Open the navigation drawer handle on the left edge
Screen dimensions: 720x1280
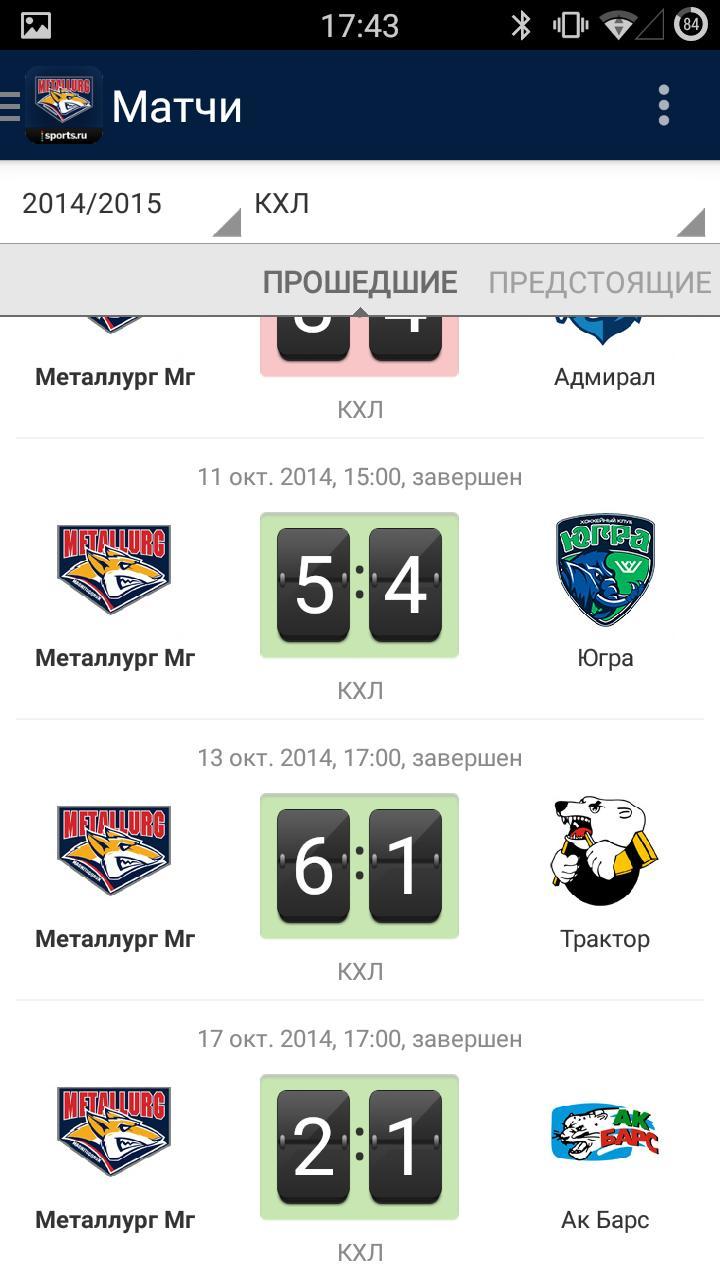pyautogui.click(x=8, y=104)
